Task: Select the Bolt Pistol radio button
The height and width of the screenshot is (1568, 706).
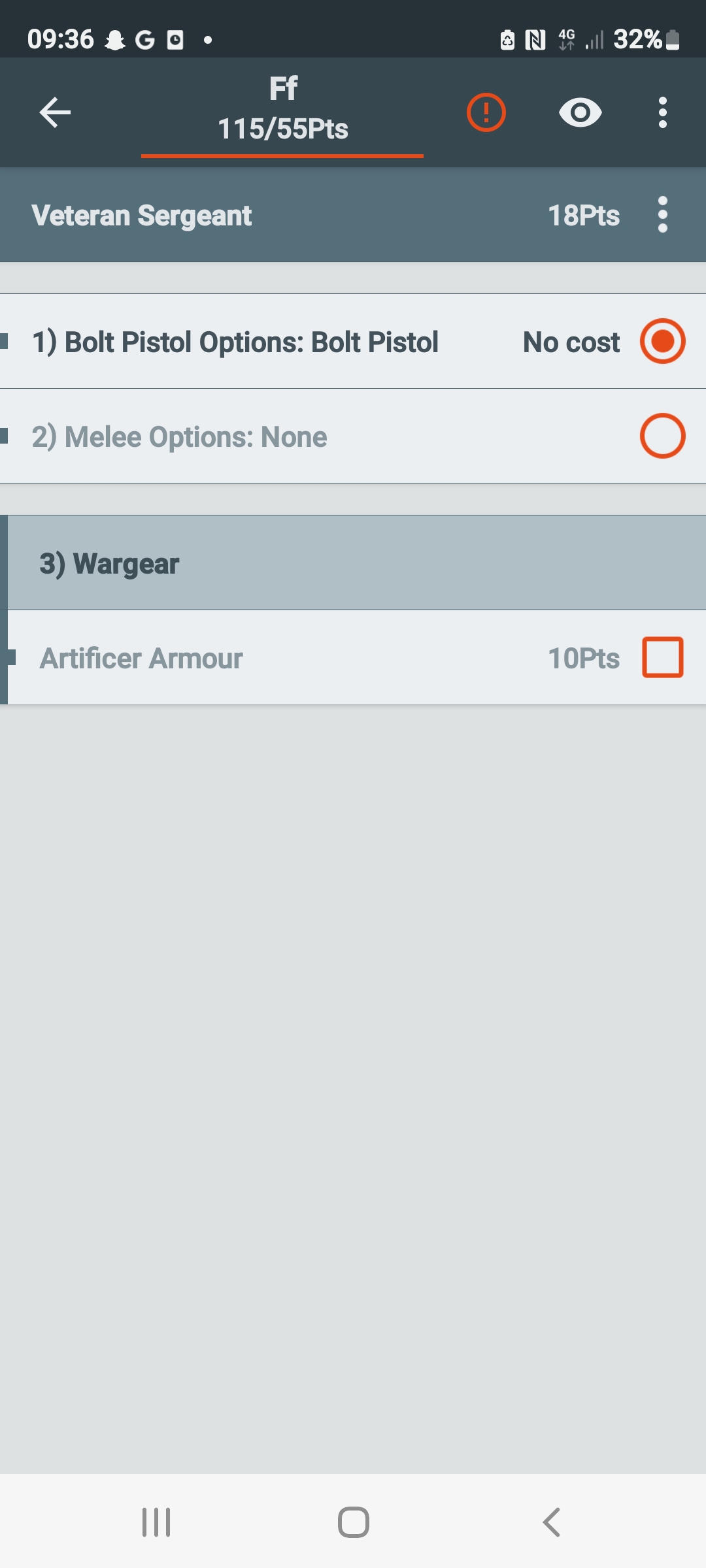Action: click(x=663, y=341)
